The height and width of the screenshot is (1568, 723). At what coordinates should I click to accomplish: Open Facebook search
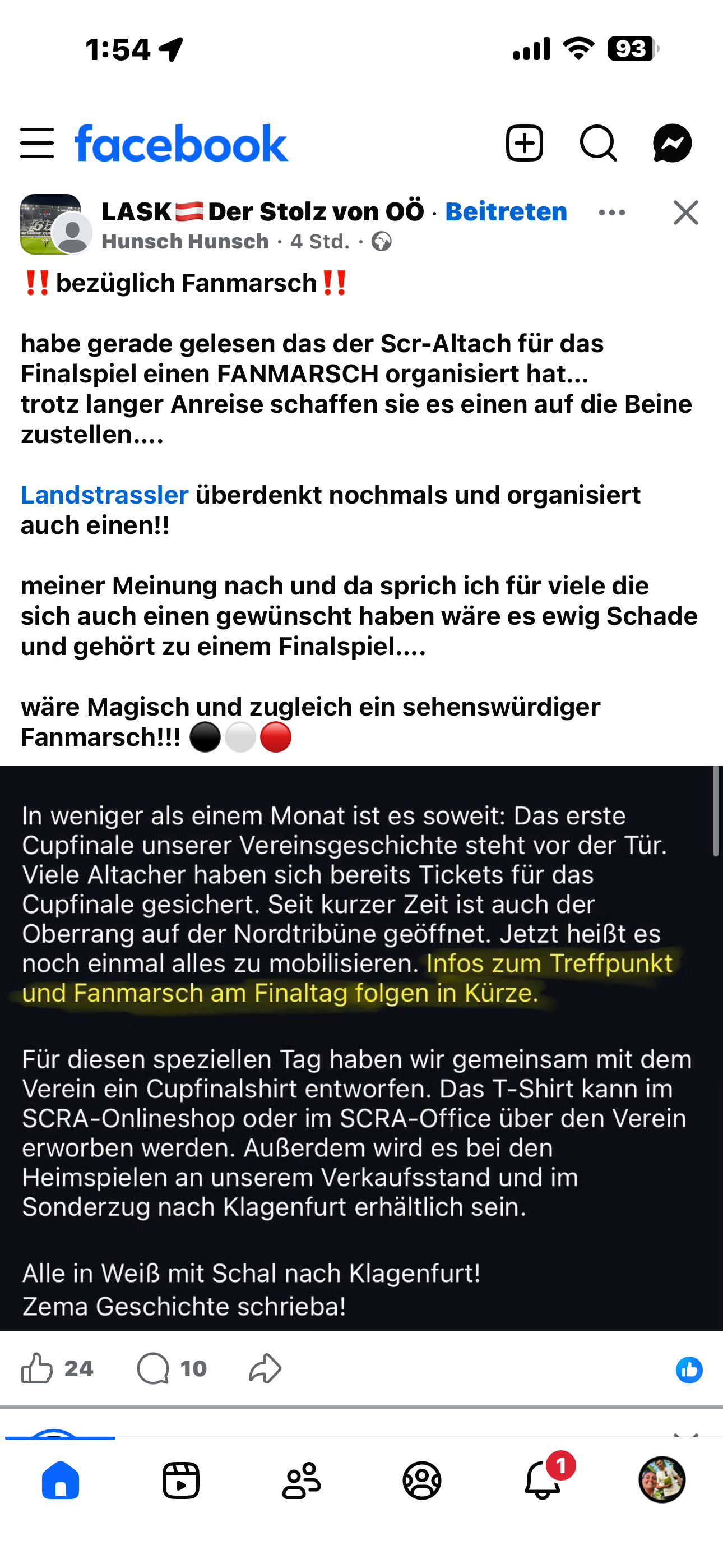597,144
